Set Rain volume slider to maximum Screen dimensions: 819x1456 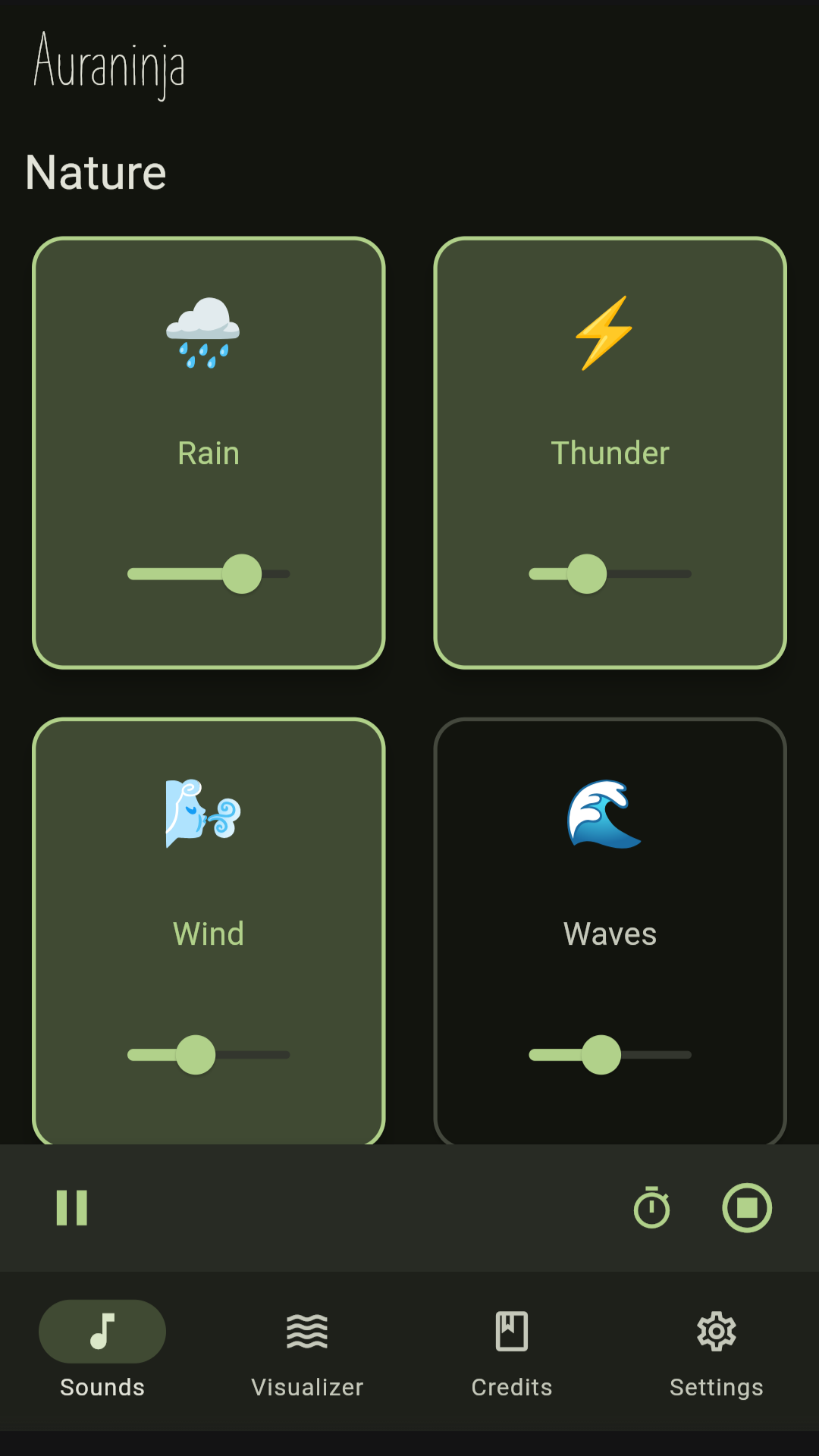tap(287, 574)
